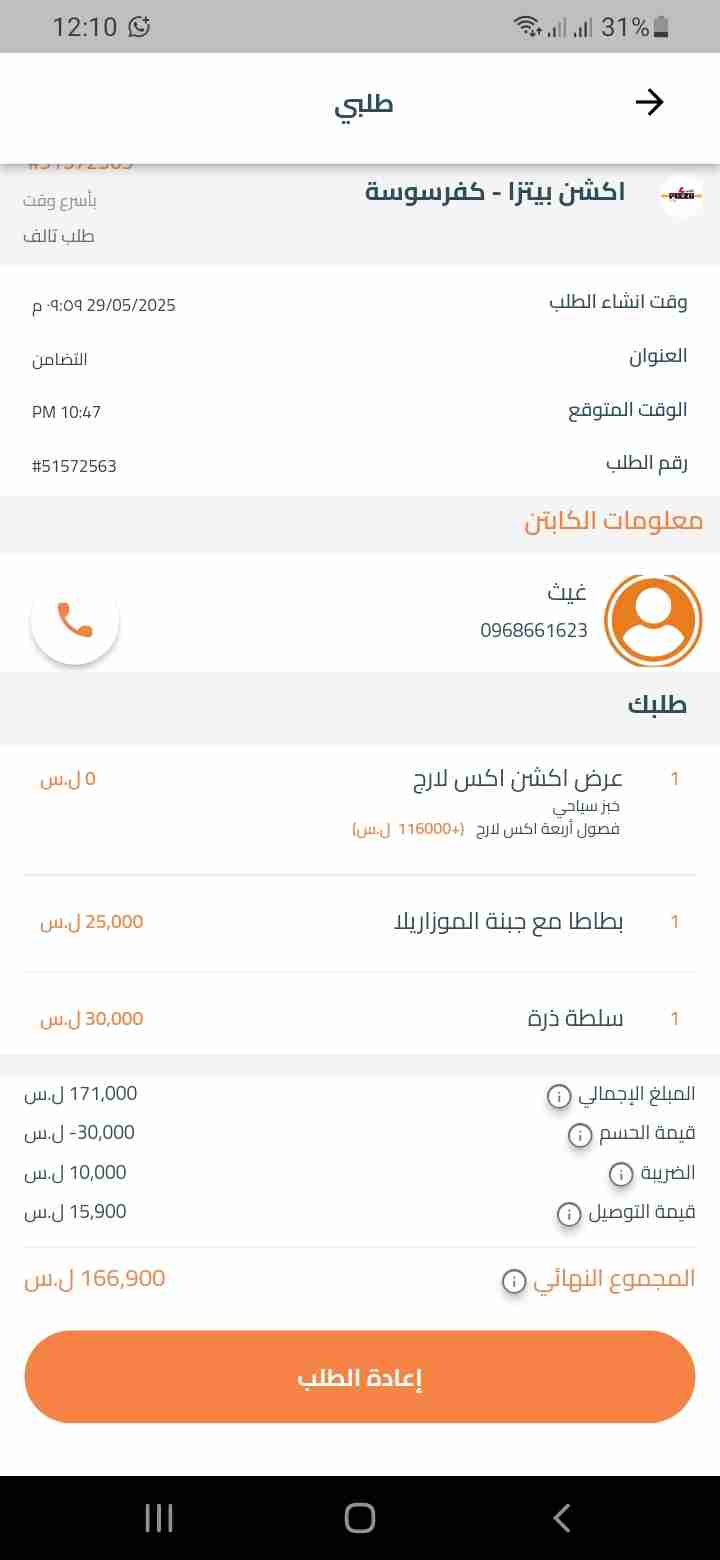The width and height of the screenshot is (720, 1560).
Task: Open recent apps from the navigation bar
Action: pyautogui.click(x=159, y=1518)
